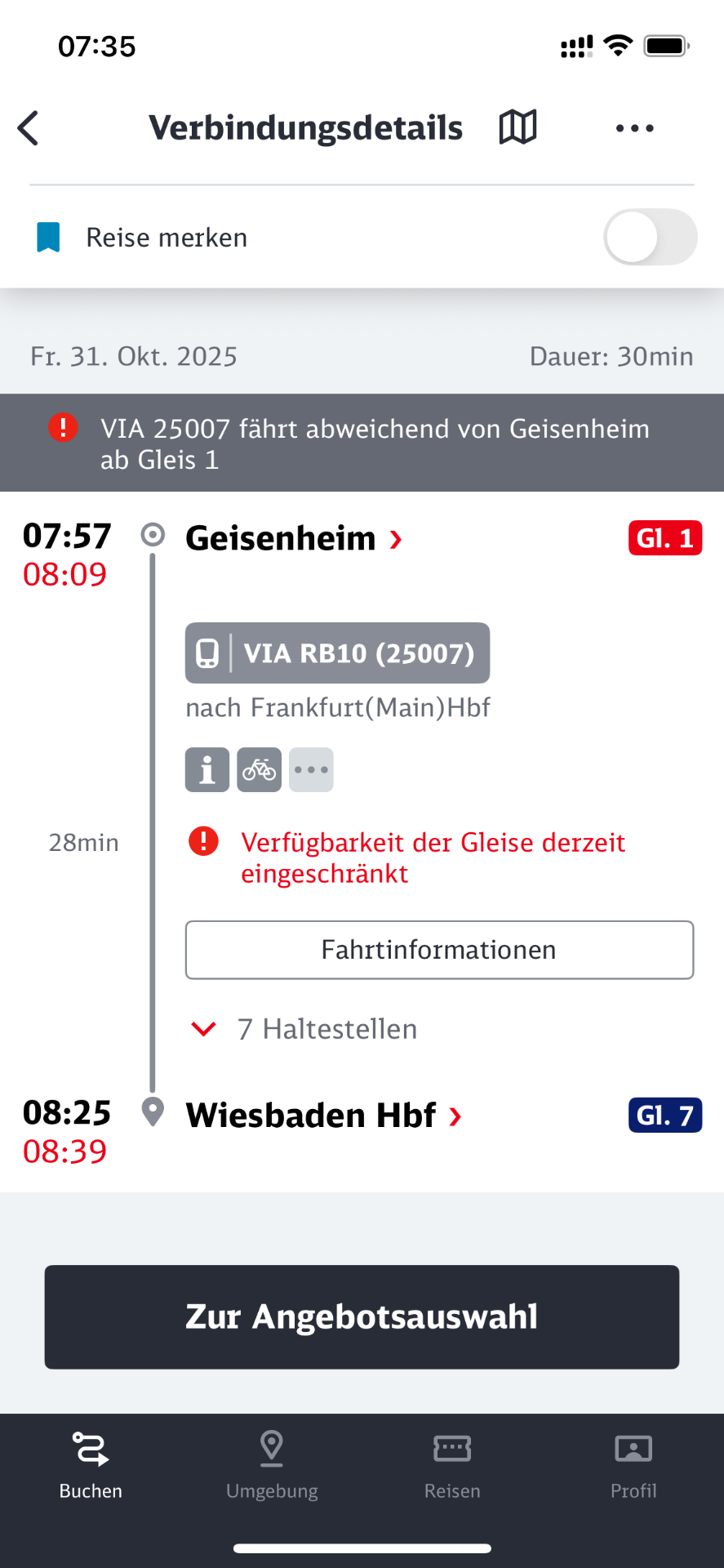This screenshot has height=1568, width=724.
Task: Tap the bicycle attribute icon
Action: coord(260,770)
